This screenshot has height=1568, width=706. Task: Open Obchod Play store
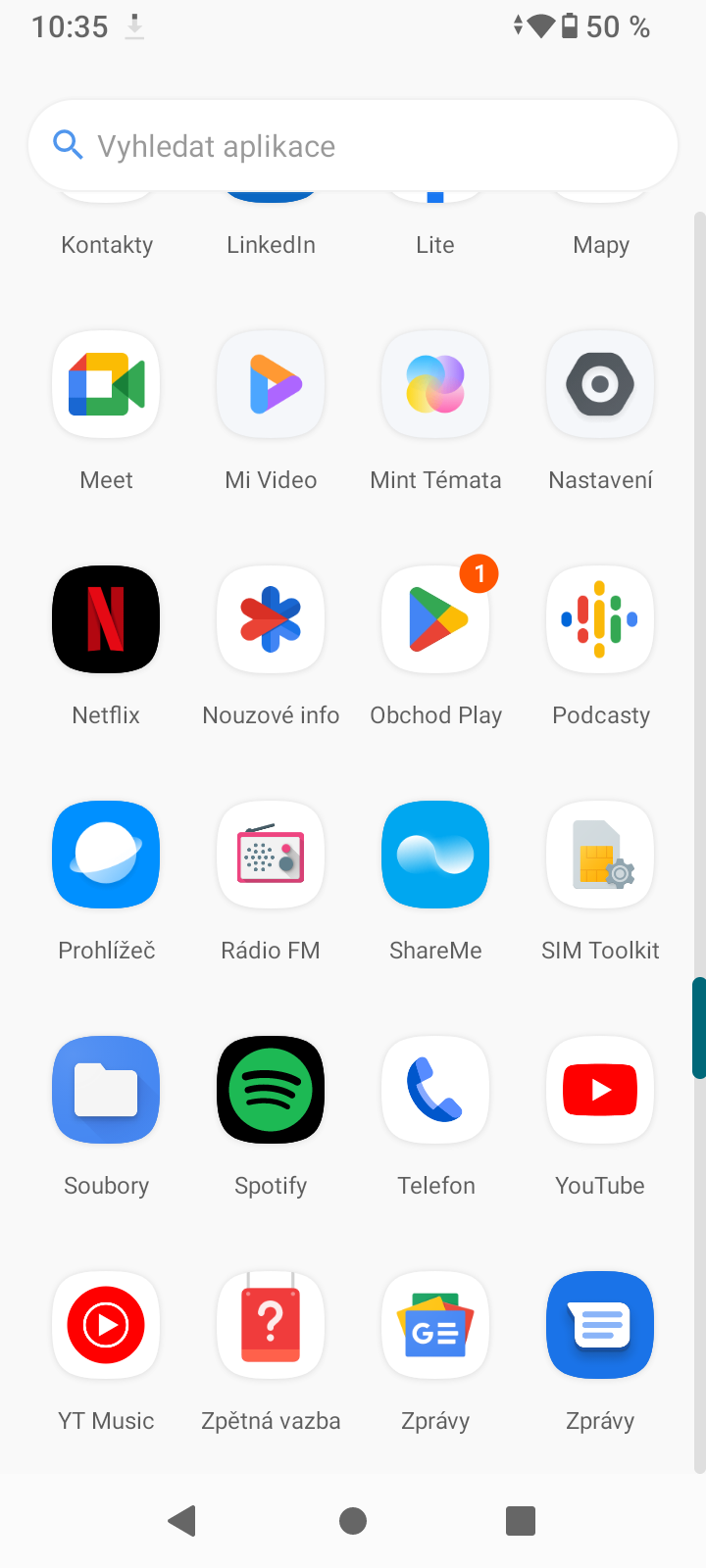tap(435, 619)
